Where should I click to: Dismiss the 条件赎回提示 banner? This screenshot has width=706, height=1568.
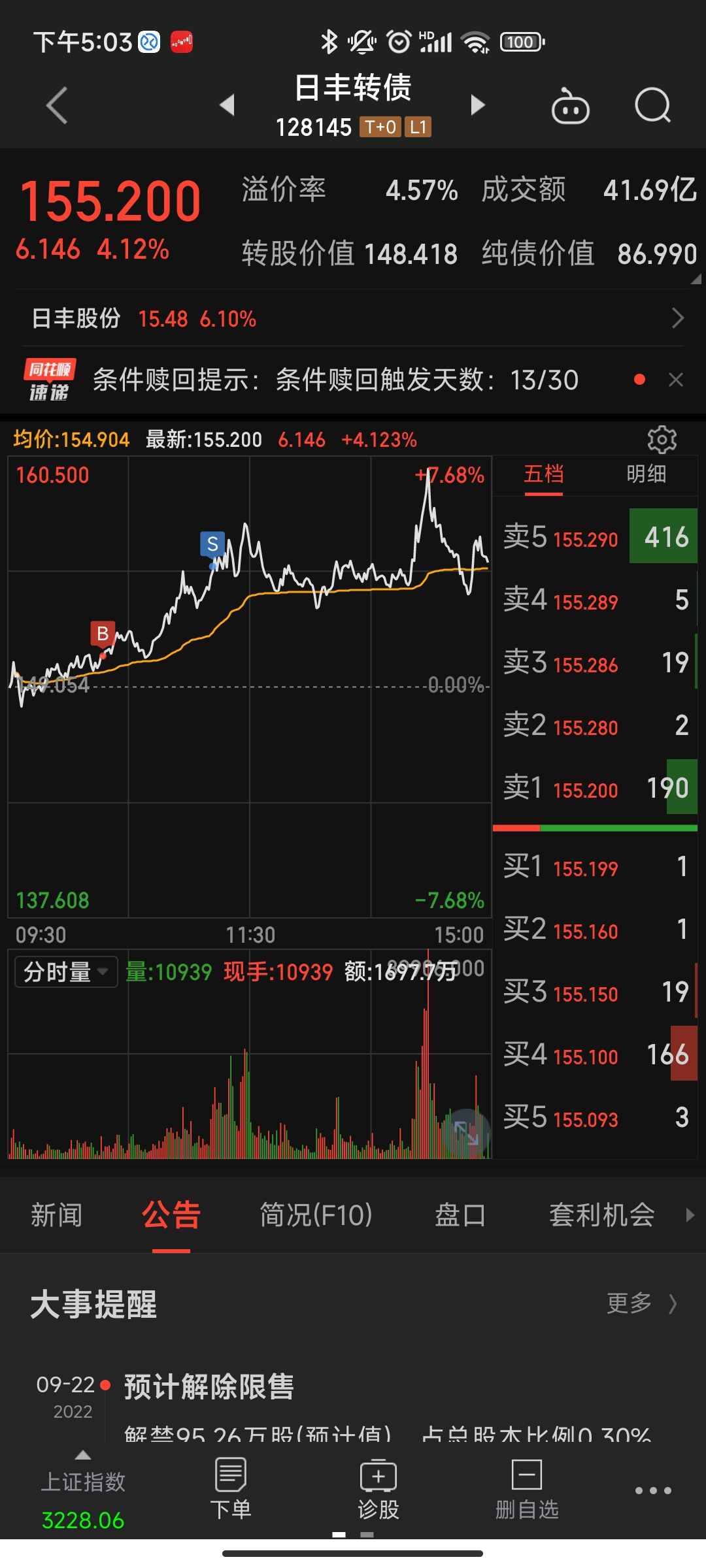pyautogui.click(x=676, y=380)
